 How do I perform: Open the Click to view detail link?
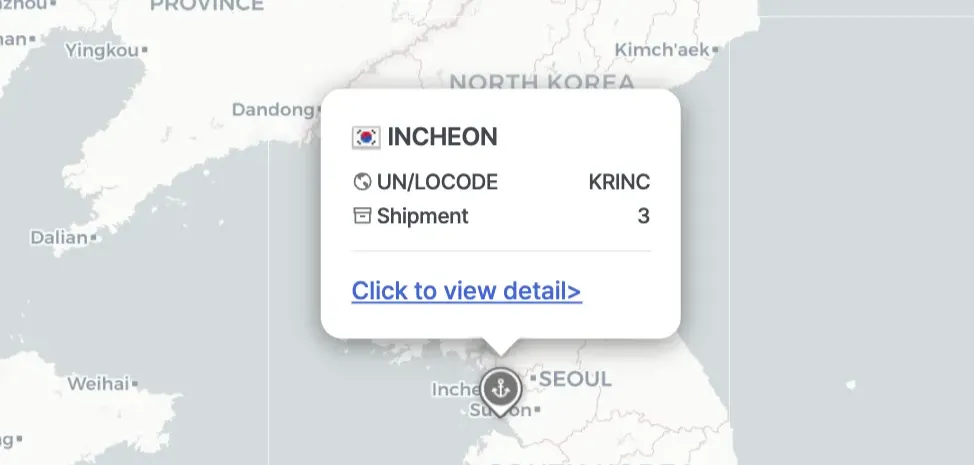click(x=467, y=291)
